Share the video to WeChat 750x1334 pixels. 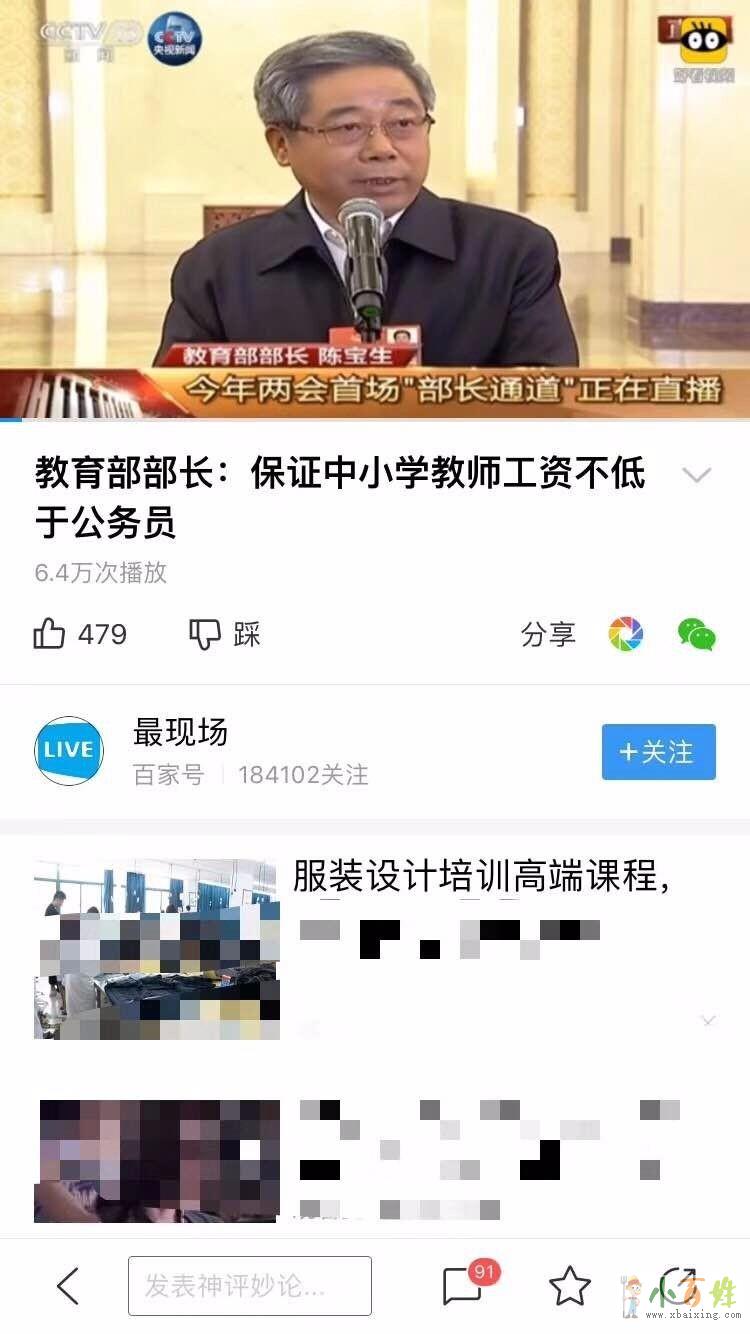[697, 634]
